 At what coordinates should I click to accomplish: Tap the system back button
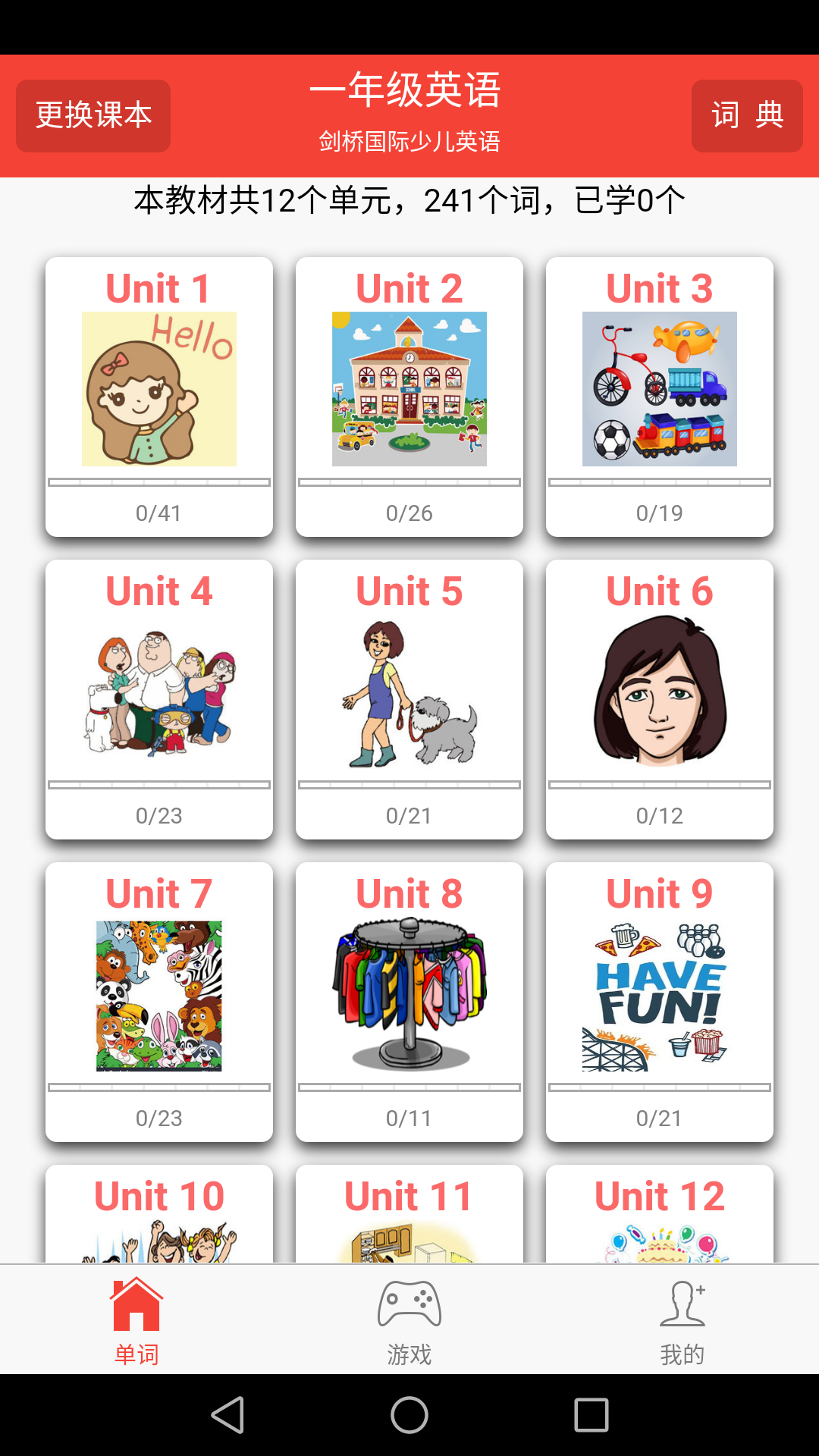point(227,1415)
